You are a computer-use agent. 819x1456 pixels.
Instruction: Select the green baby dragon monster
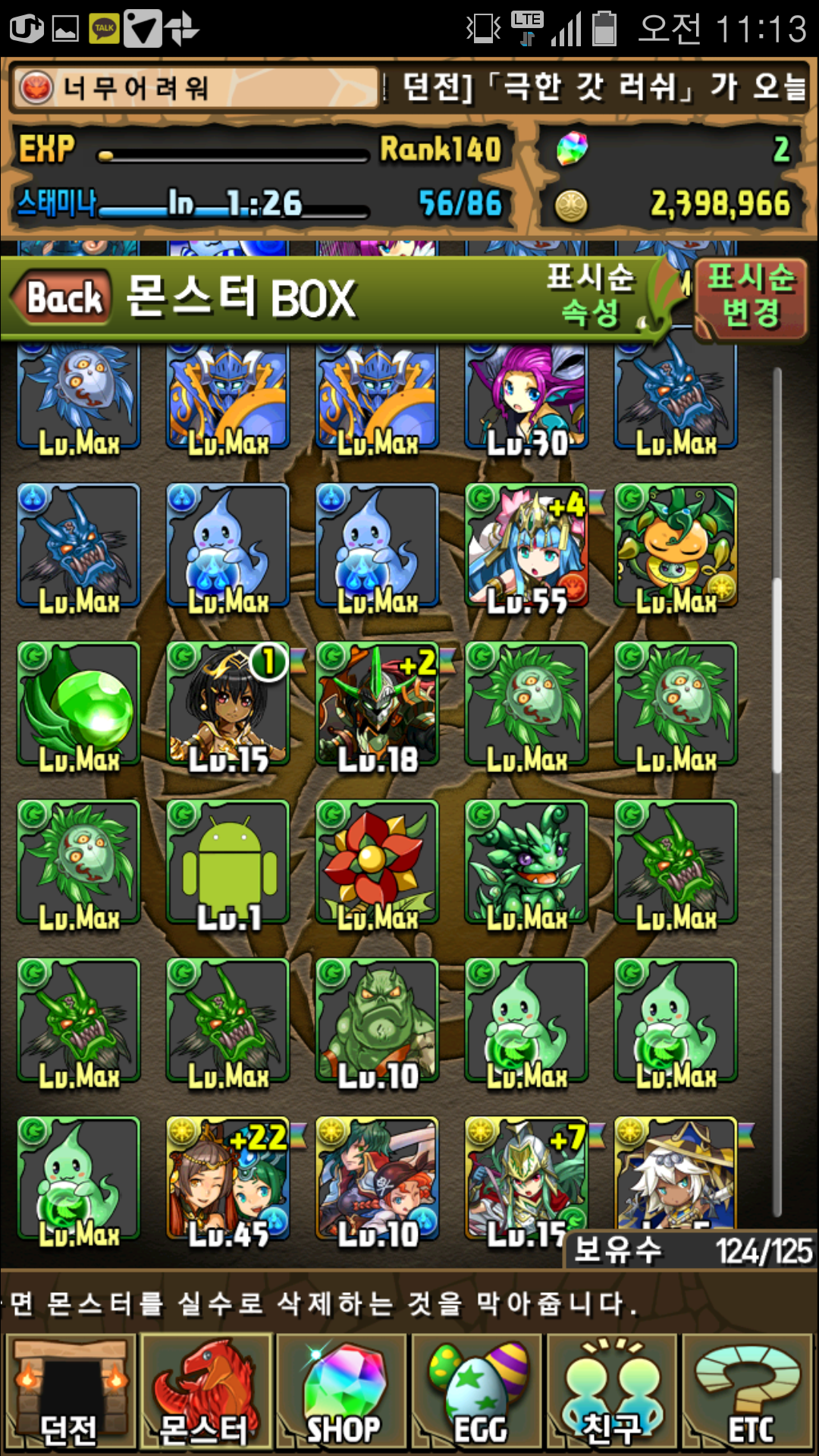[527, 864]
